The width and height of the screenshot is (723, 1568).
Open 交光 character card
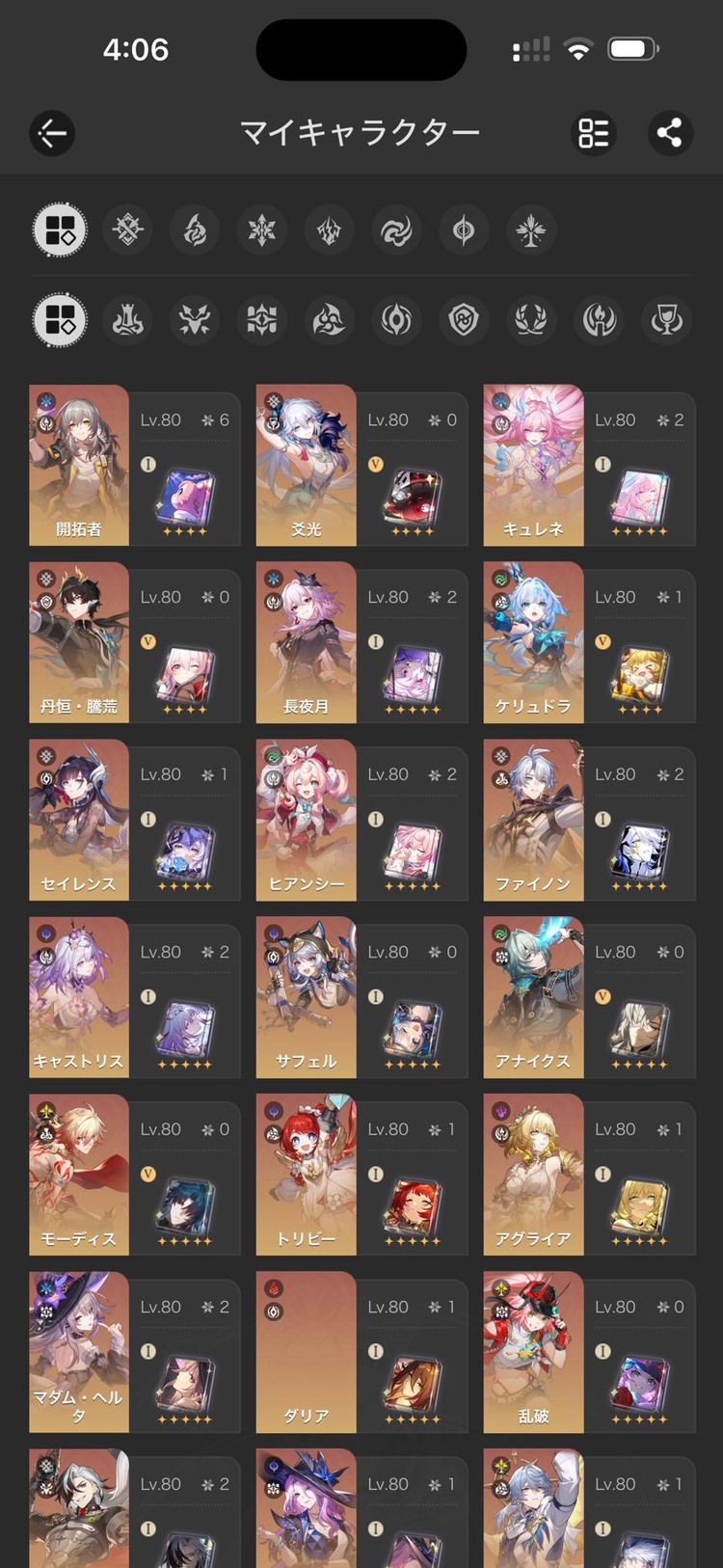361,466
